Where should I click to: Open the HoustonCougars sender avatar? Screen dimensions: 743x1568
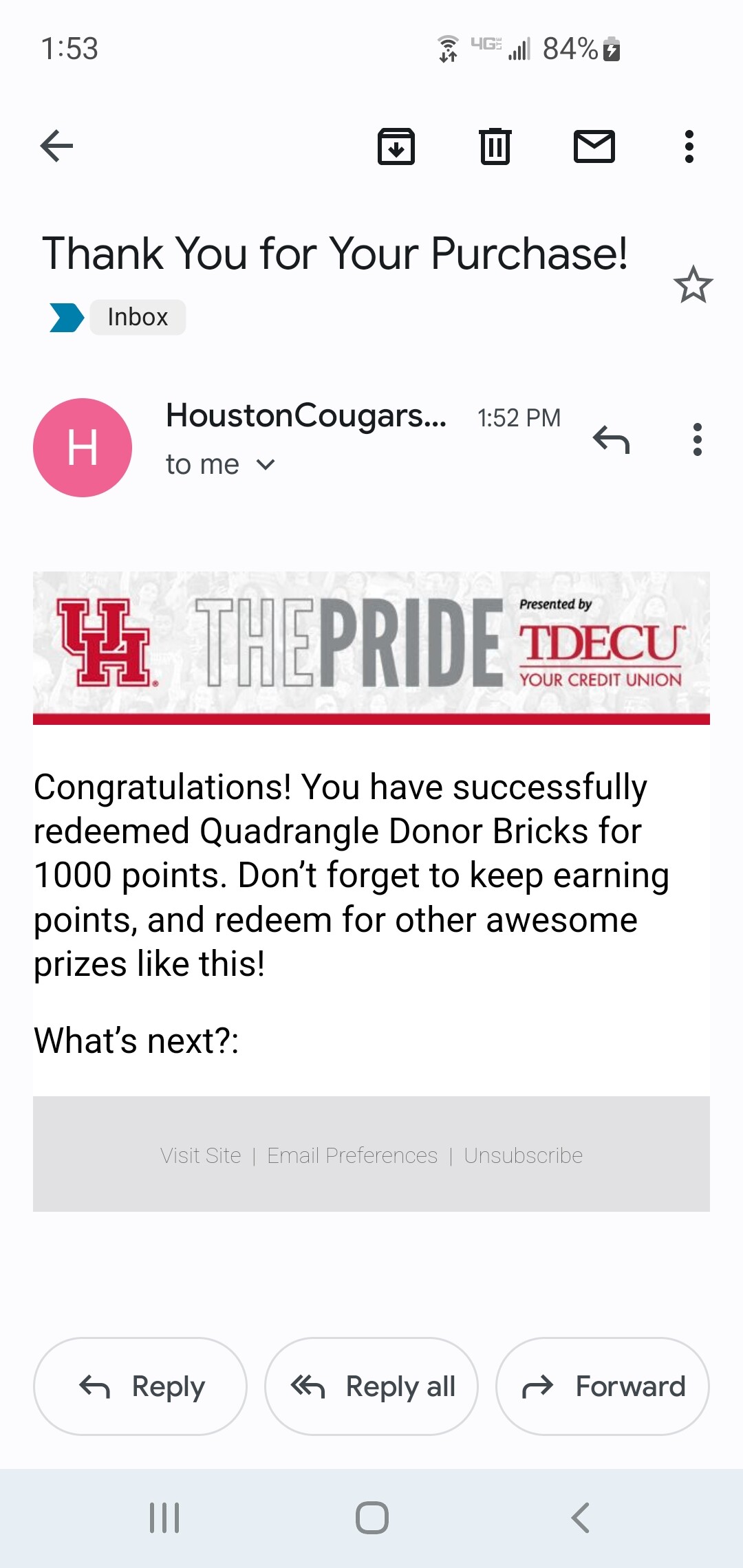click(83, 448)
